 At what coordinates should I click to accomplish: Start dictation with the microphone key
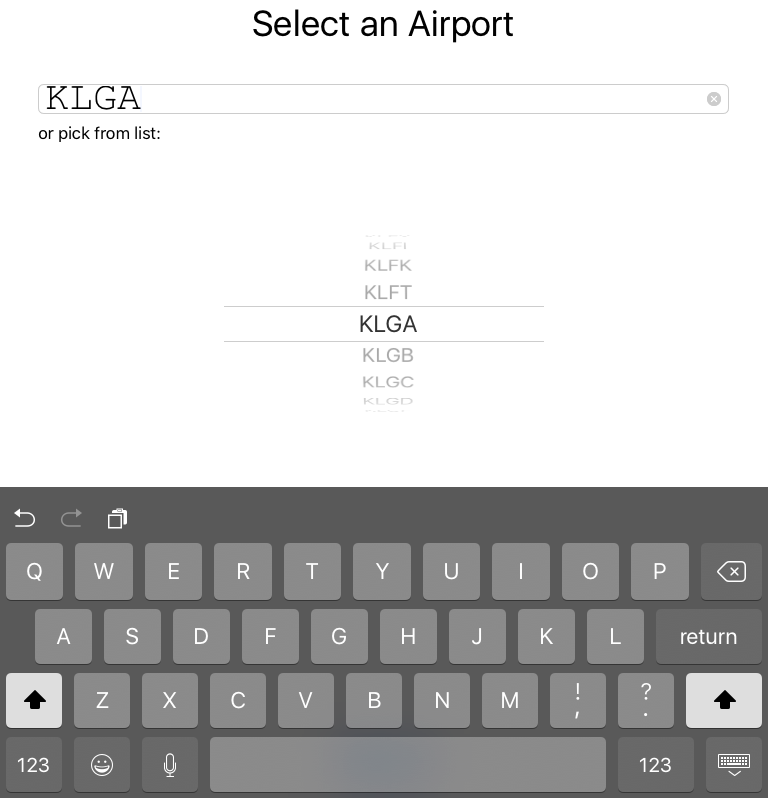[170, 765]
